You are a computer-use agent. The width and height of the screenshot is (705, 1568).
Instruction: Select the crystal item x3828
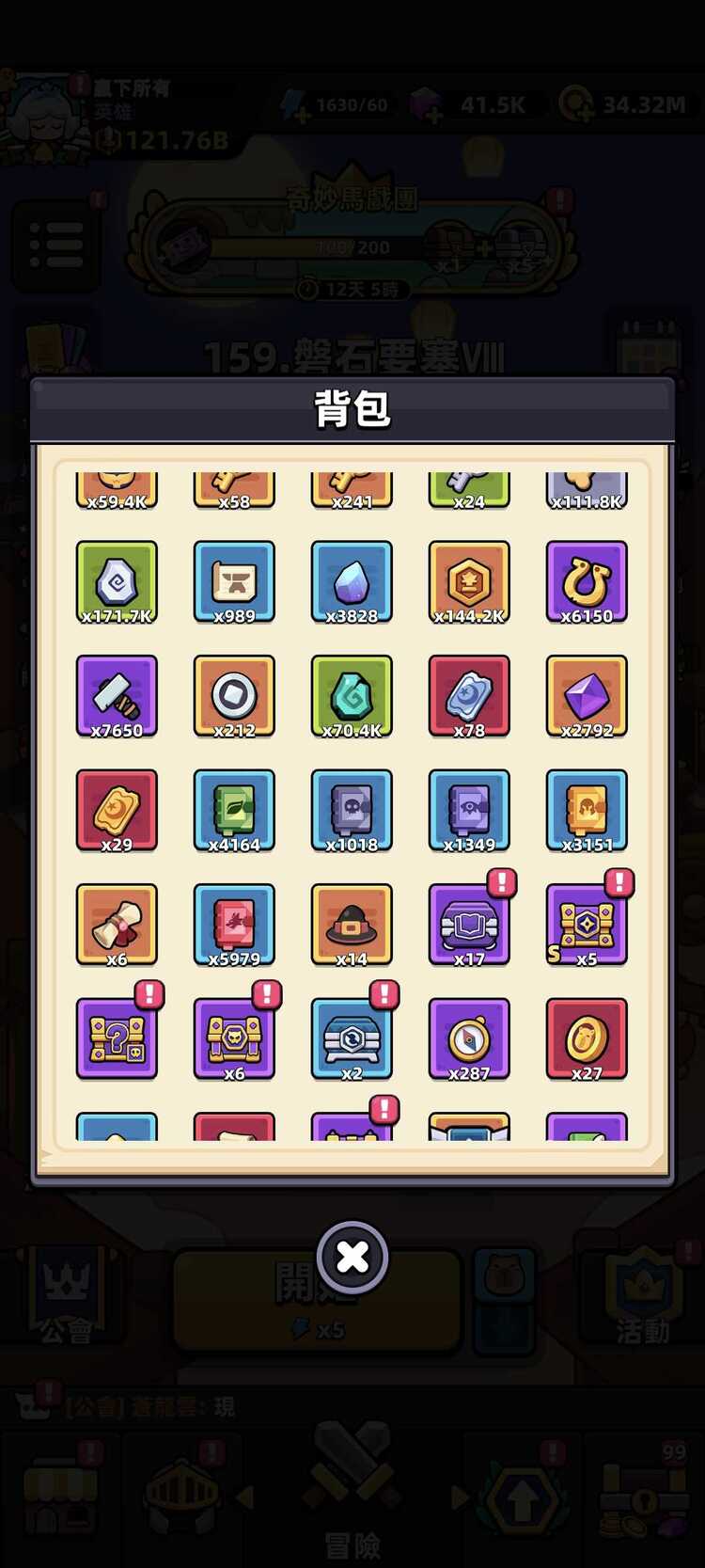[x=352, y=581]
